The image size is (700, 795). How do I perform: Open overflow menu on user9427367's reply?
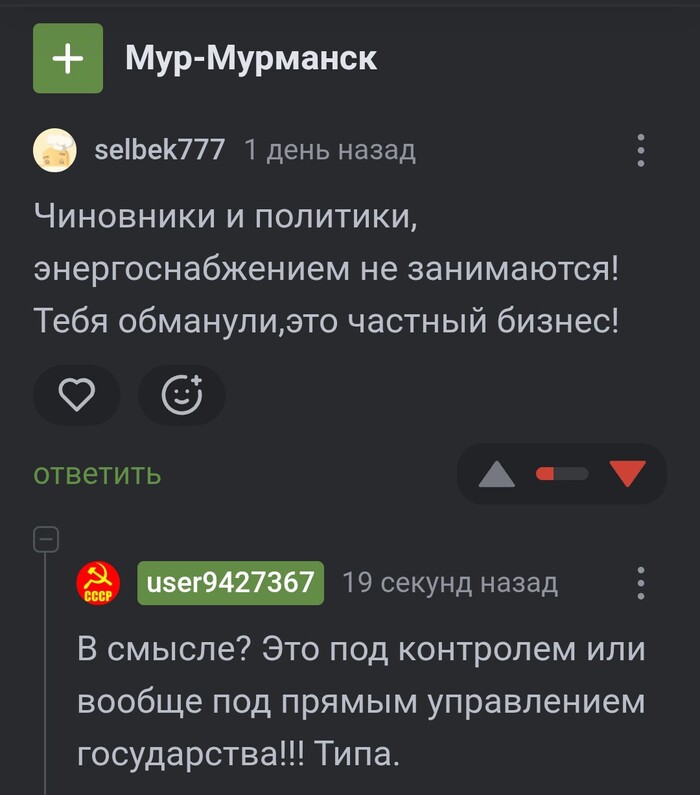pos(641,583)
